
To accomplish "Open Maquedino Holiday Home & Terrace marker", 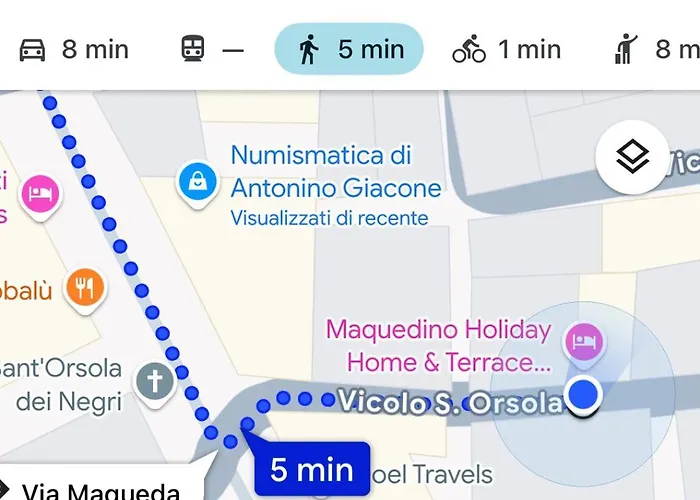I will click(x=583, y=343).
